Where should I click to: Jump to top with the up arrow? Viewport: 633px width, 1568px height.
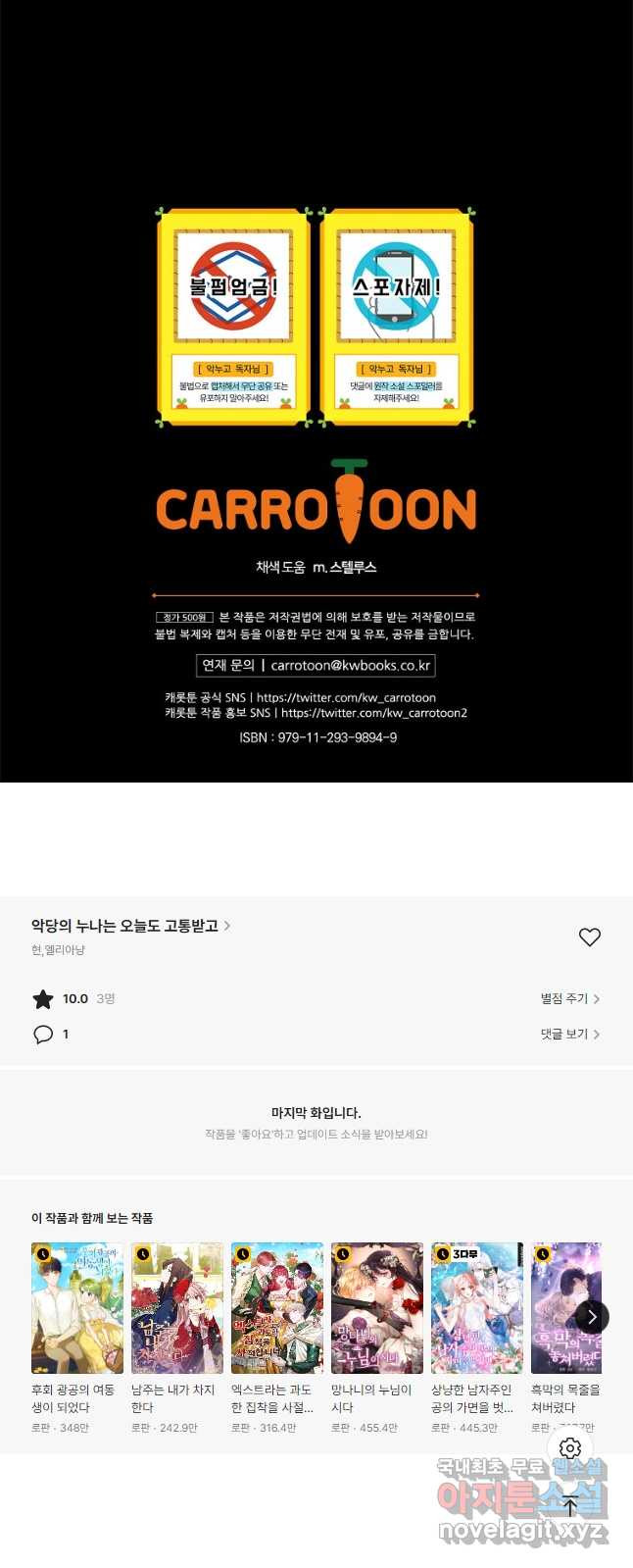point(570,1505)
